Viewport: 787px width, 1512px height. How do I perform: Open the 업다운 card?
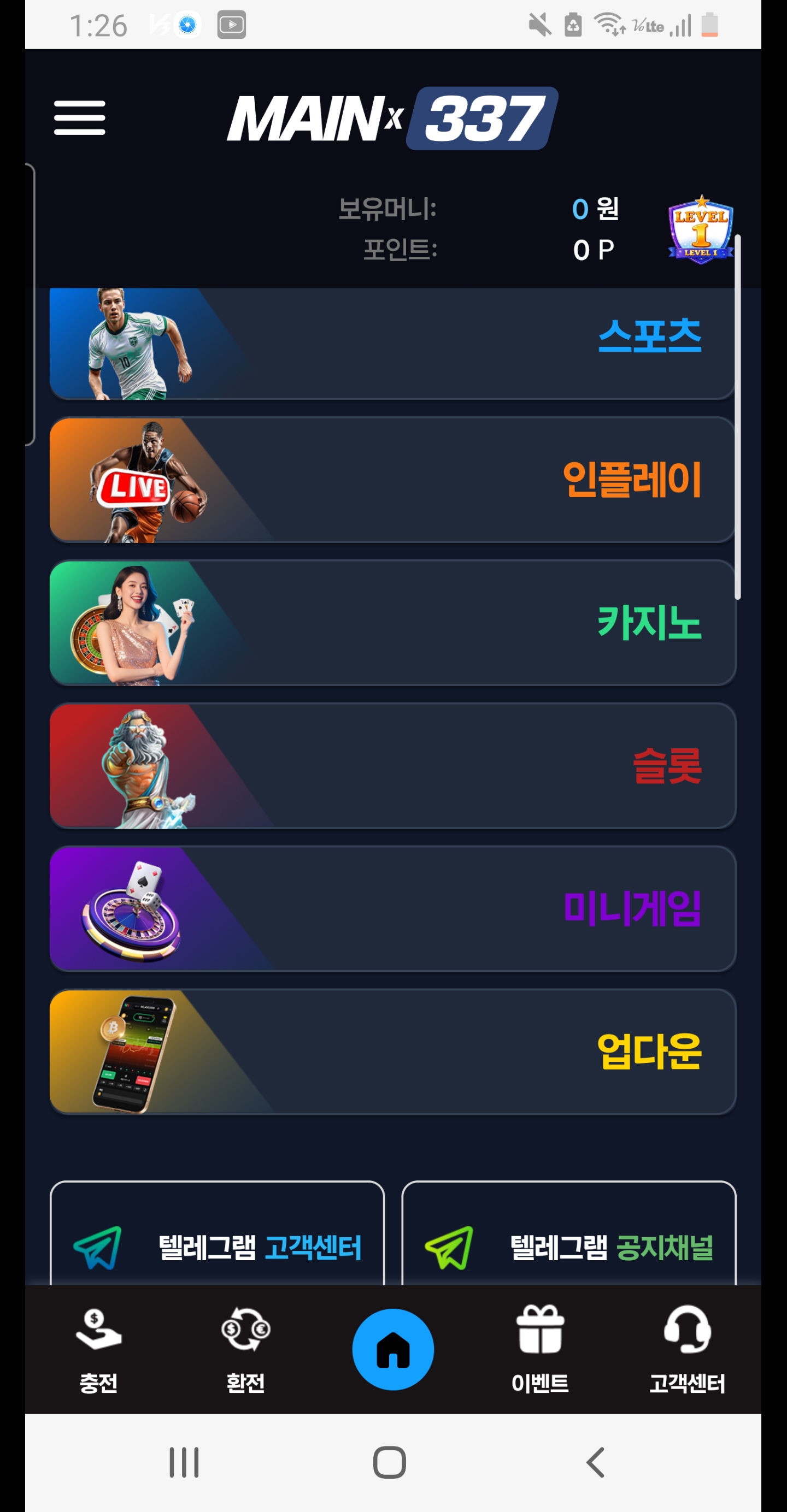coord(392,1052)
